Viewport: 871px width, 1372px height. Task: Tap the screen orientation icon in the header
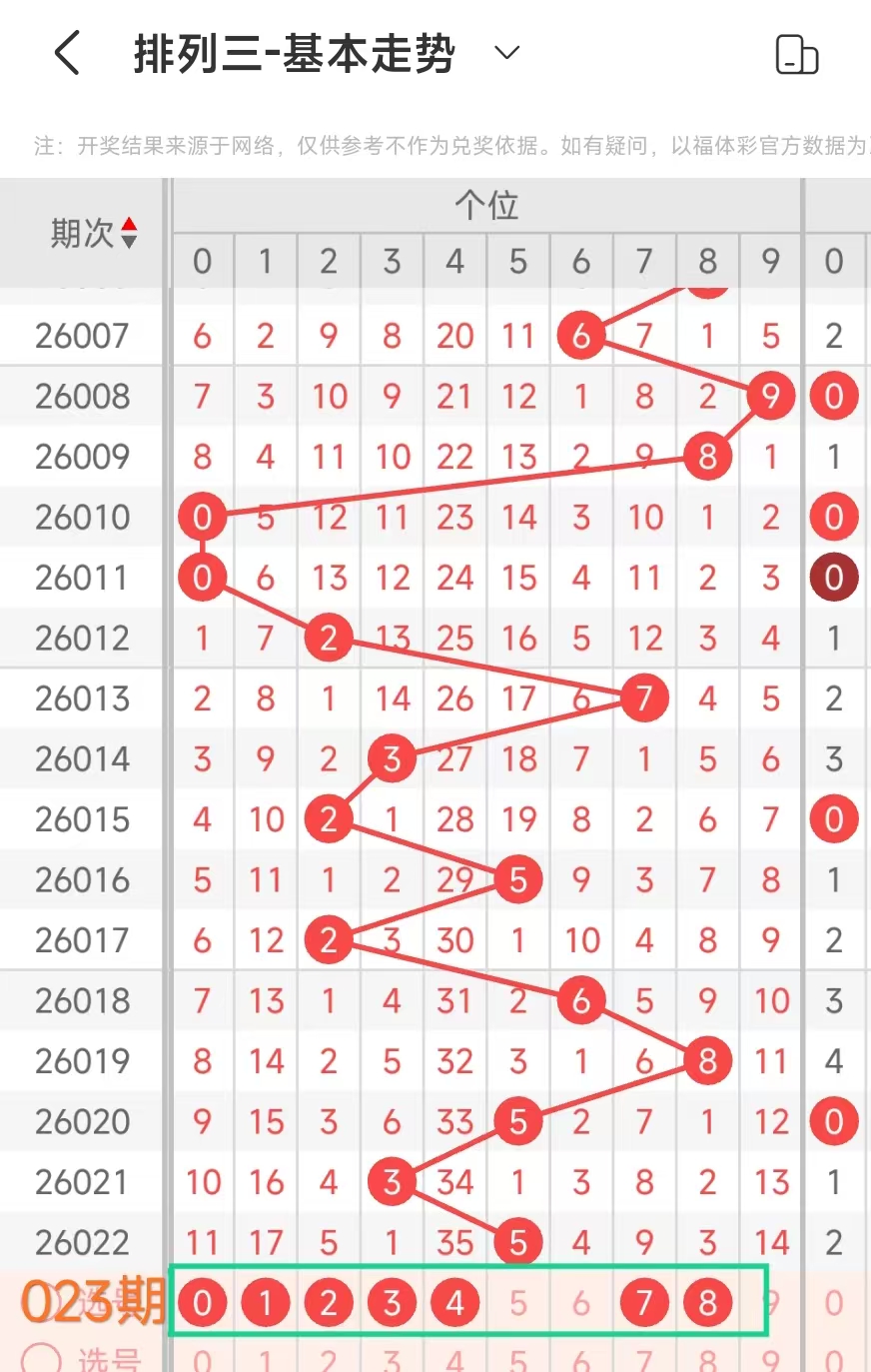[x=796, y=55]
